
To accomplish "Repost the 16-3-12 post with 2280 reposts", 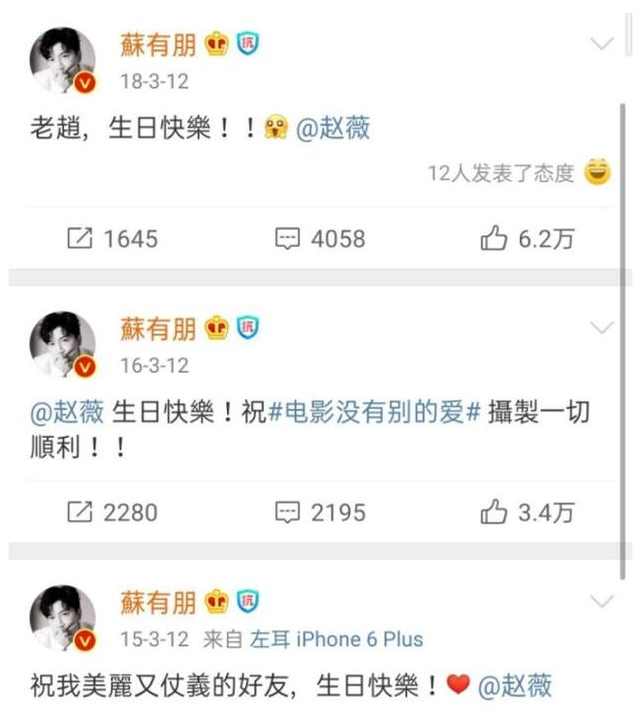I will pos(111,513).
